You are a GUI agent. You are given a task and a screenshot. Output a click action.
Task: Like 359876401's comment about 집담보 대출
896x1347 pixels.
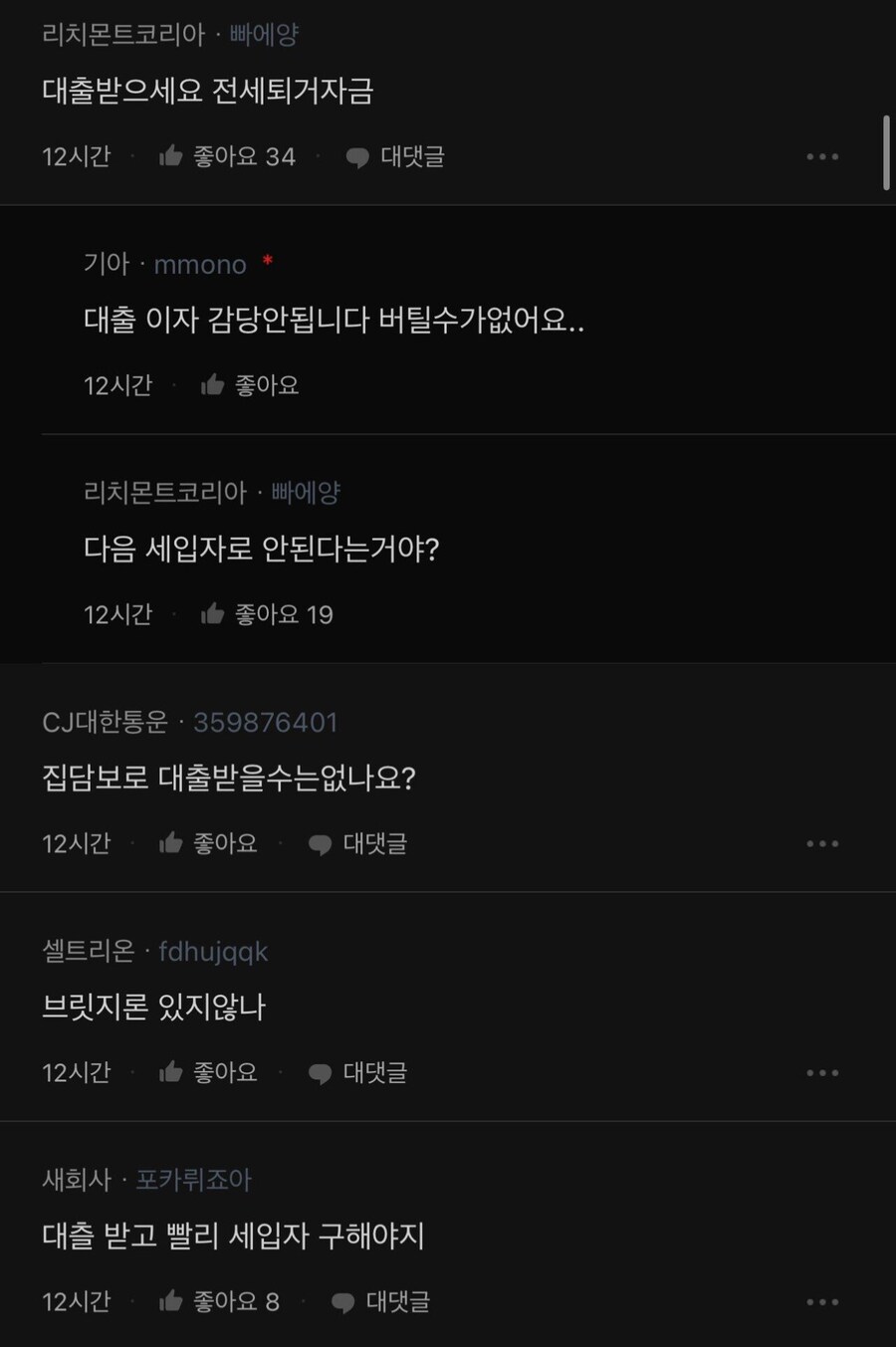pyautogui.click(x=171, y=843)
